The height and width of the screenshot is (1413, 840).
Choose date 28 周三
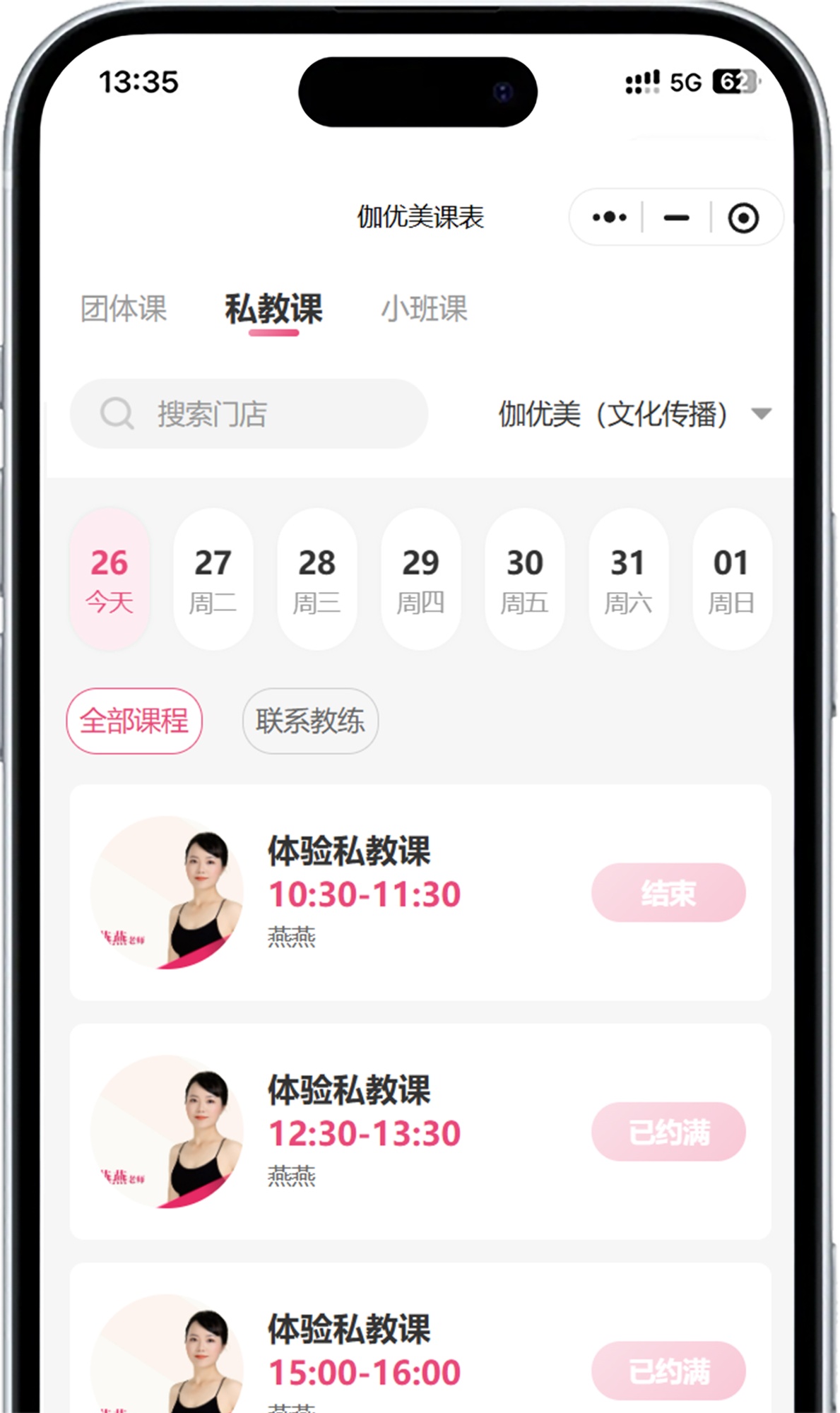tap(317, 579)
